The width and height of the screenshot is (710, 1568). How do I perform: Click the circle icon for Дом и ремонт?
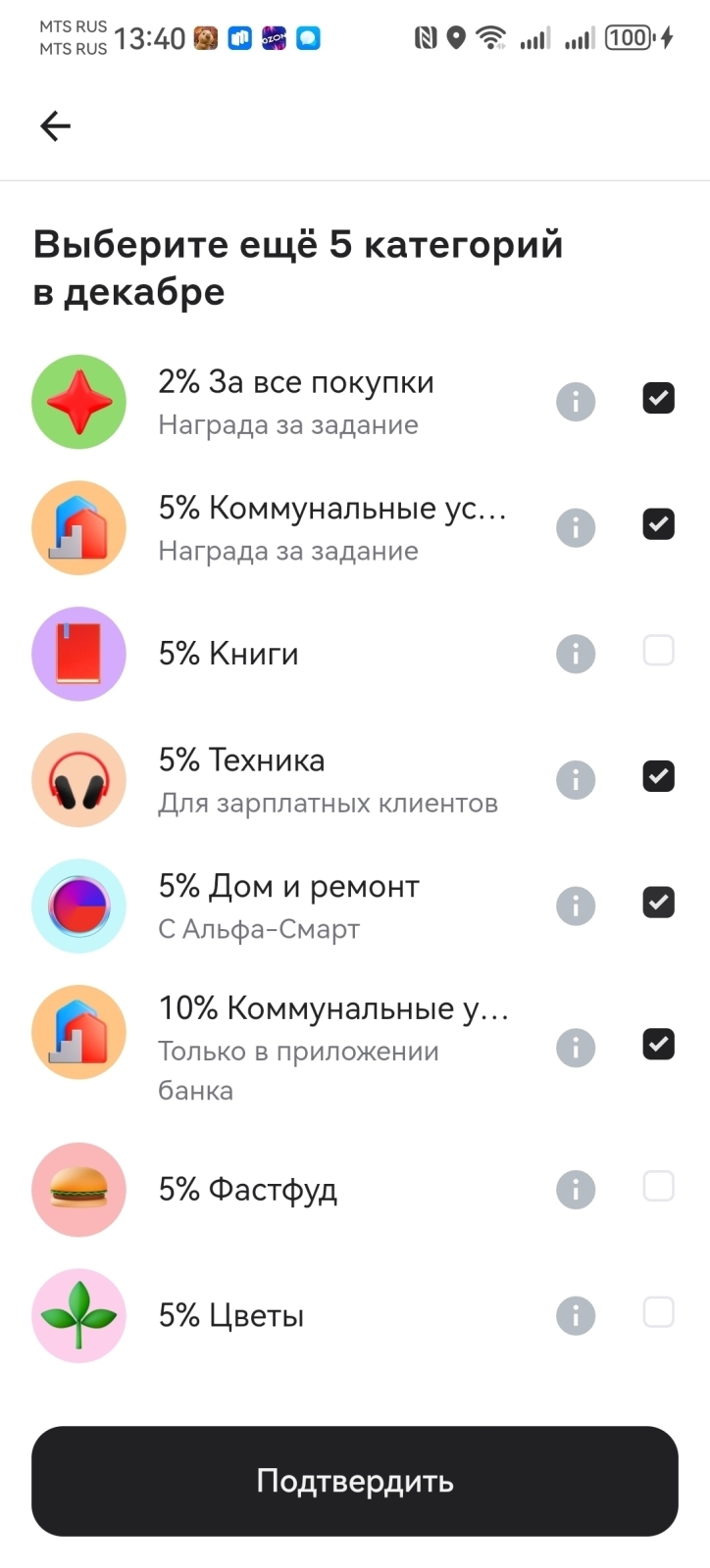pos(78,906)
